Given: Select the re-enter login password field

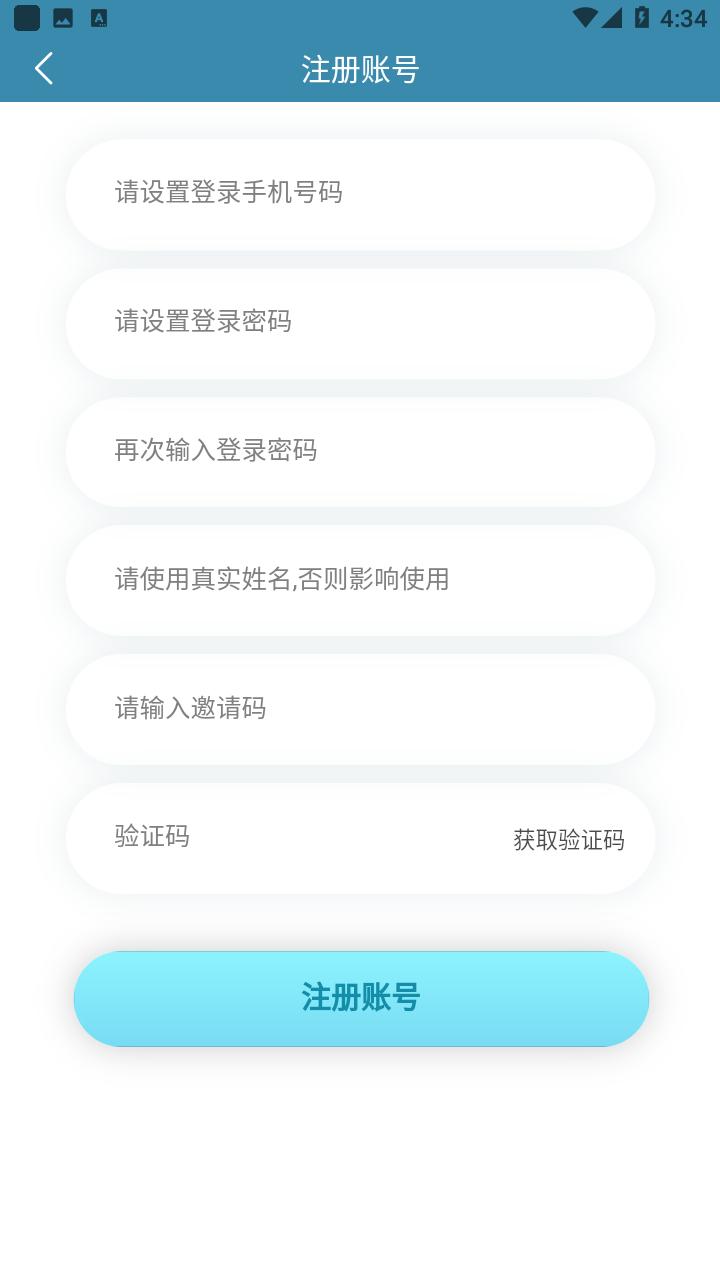Looking at the screenshot, I should pos(360,451).
